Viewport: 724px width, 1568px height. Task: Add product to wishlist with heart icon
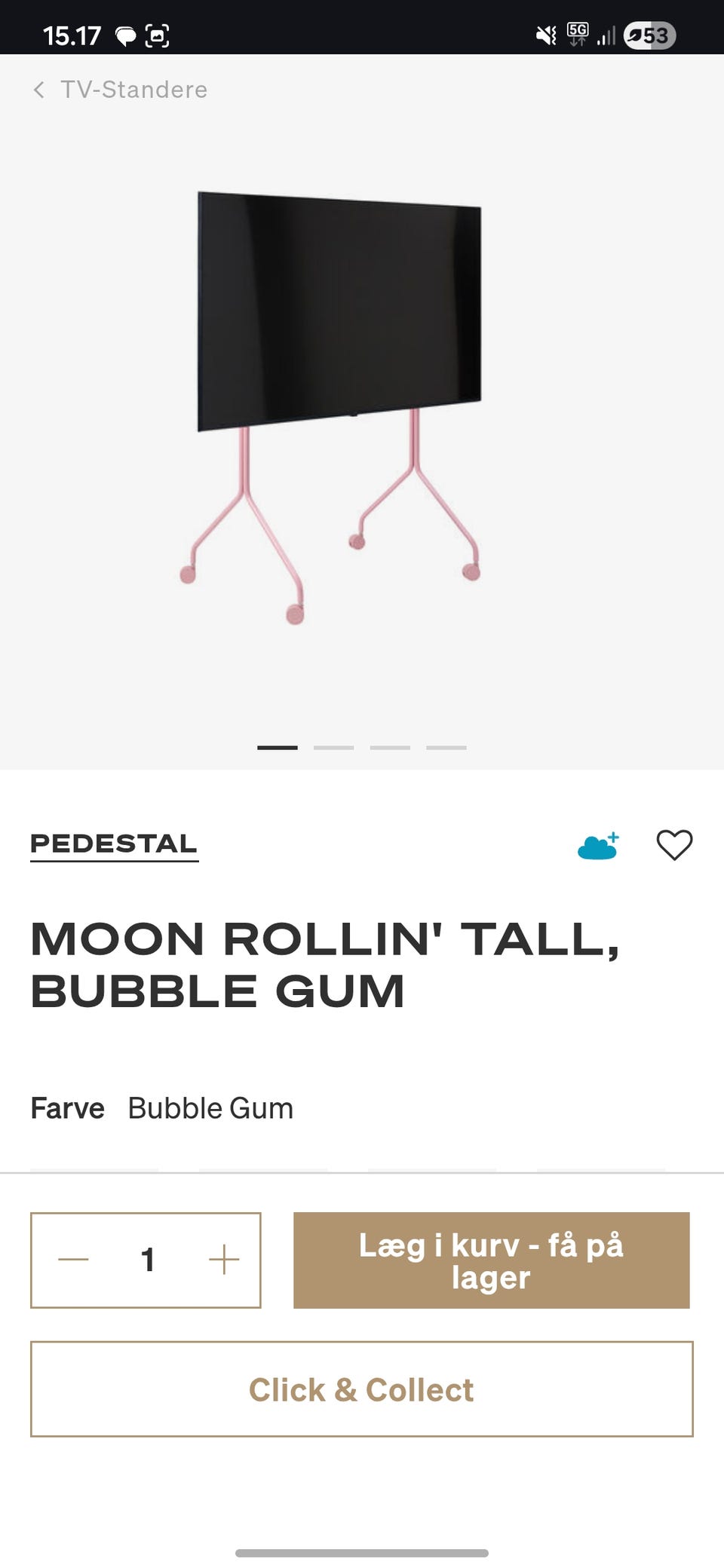click(x=674, y=845)
